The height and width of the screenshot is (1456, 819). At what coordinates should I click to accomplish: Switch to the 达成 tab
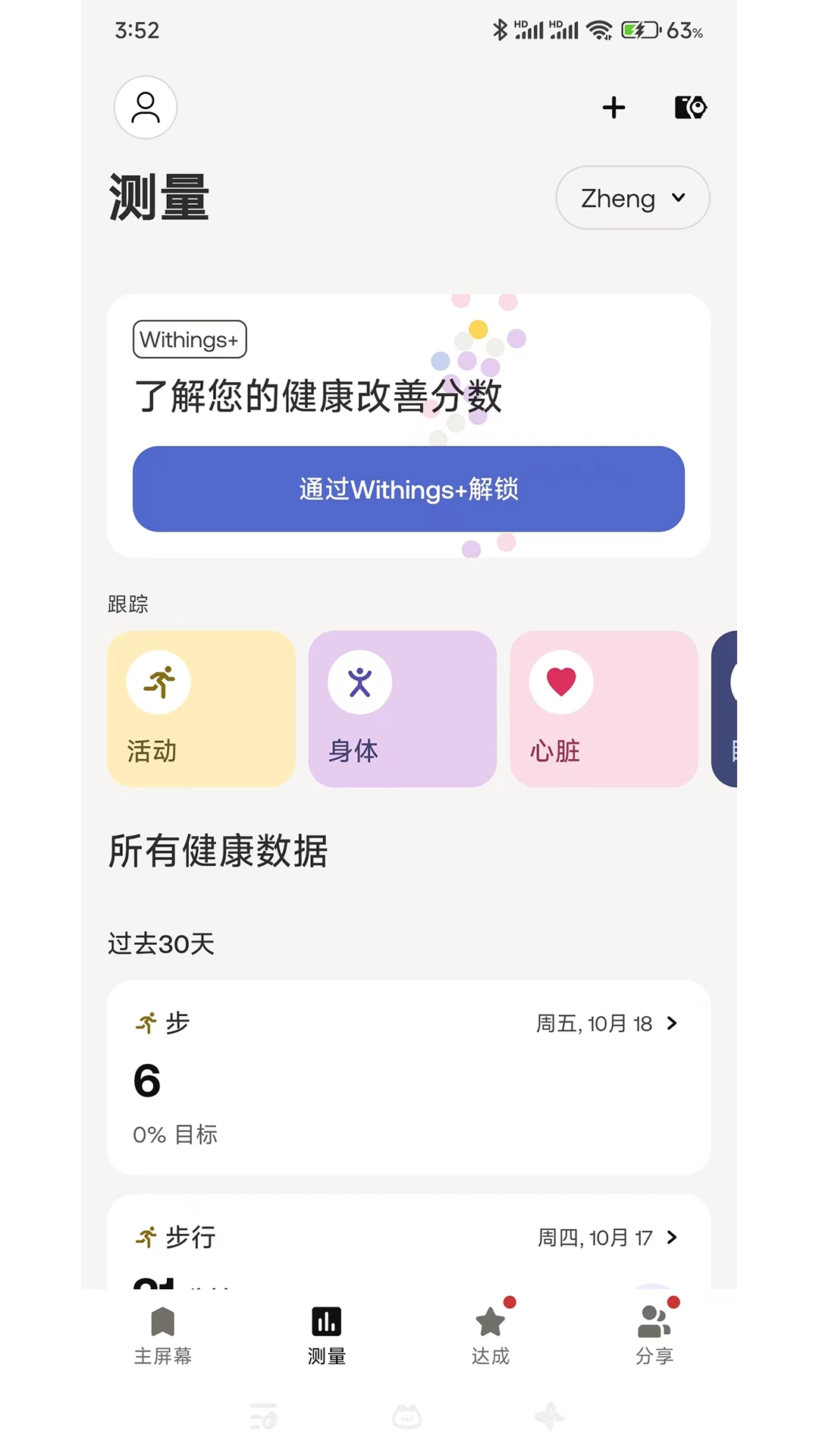click(491, 1333)
